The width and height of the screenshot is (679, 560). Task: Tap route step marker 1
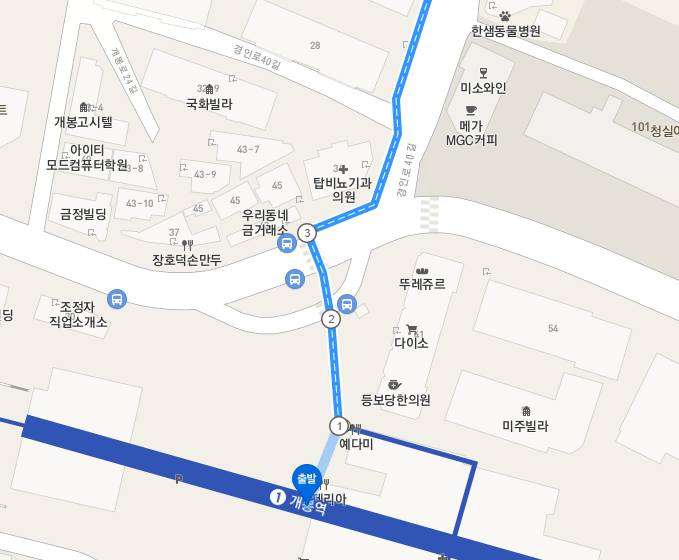click(x=338, y=425)
